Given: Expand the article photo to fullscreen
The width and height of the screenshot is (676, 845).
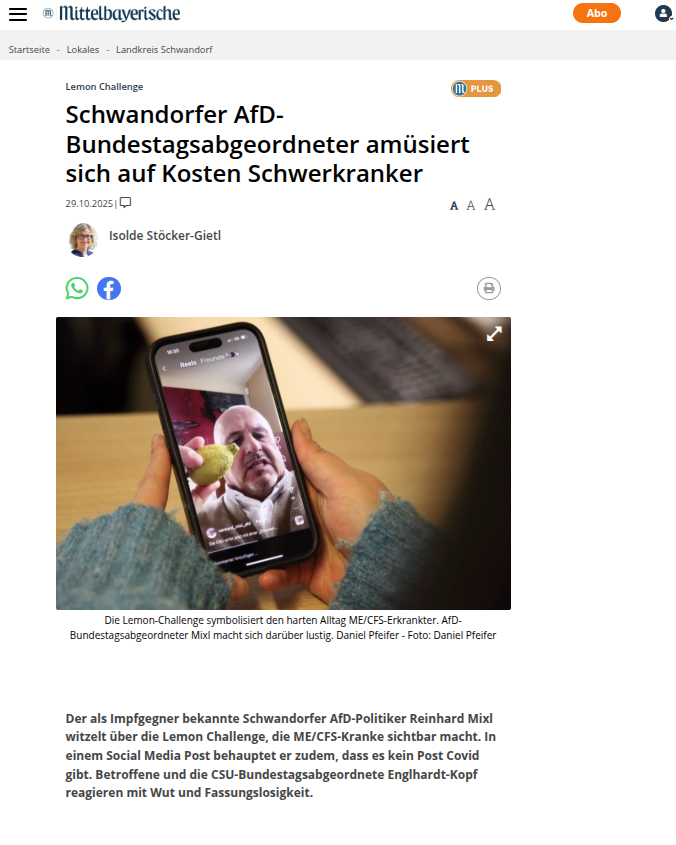Looking at the screenshot, I should [494, 334].
